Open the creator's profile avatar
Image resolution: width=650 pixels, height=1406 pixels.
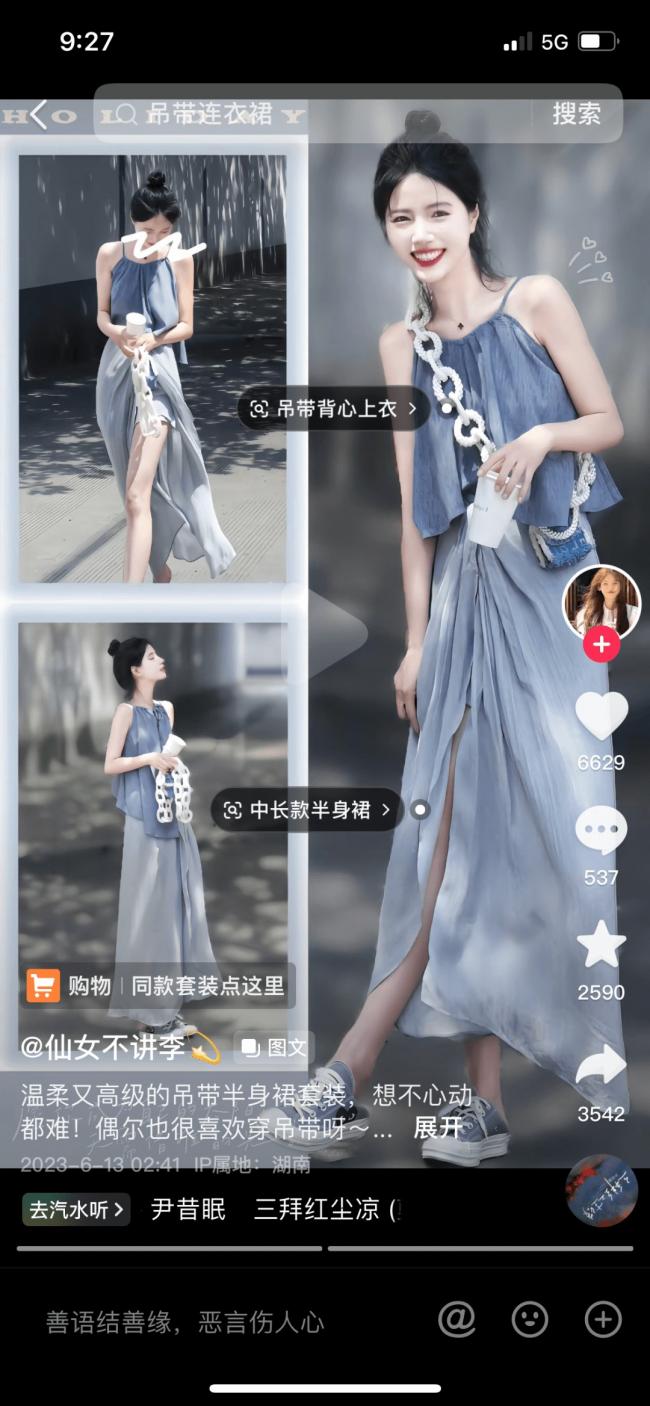coord(601,602)
